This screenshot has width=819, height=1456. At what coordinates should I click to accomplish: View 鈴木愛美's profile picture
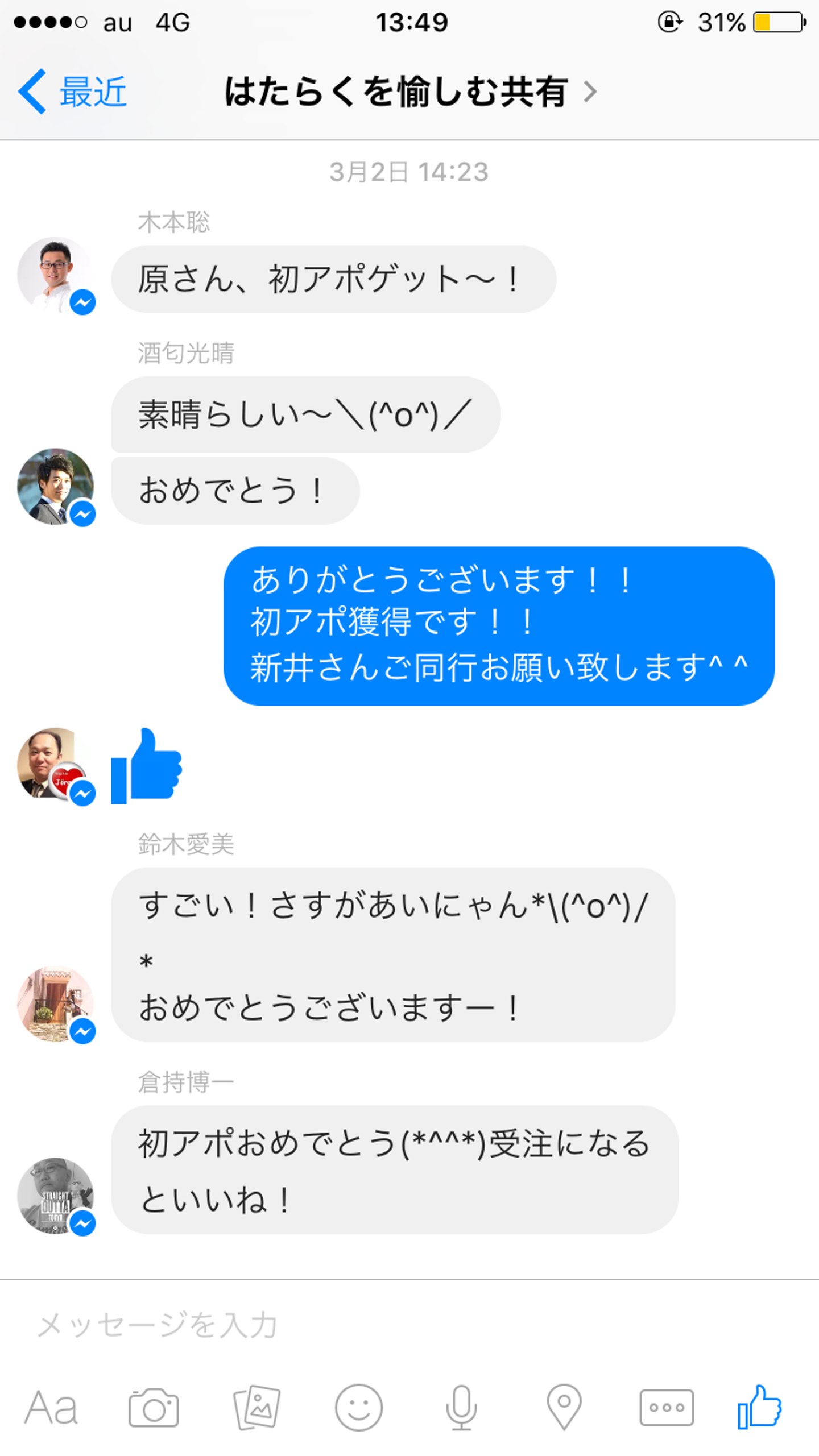[55, 1003]
